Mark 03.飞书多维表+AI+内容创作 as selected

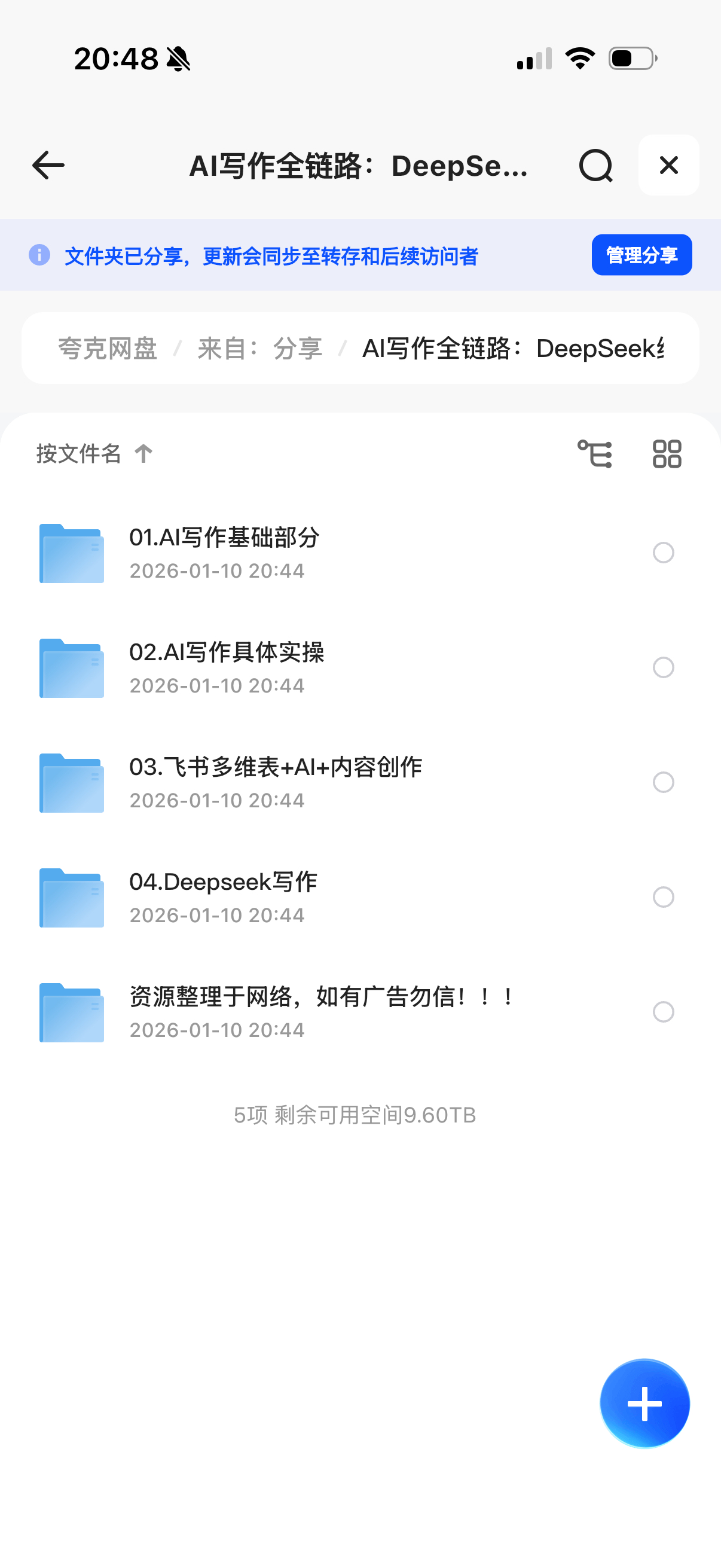tap(663, 782)
